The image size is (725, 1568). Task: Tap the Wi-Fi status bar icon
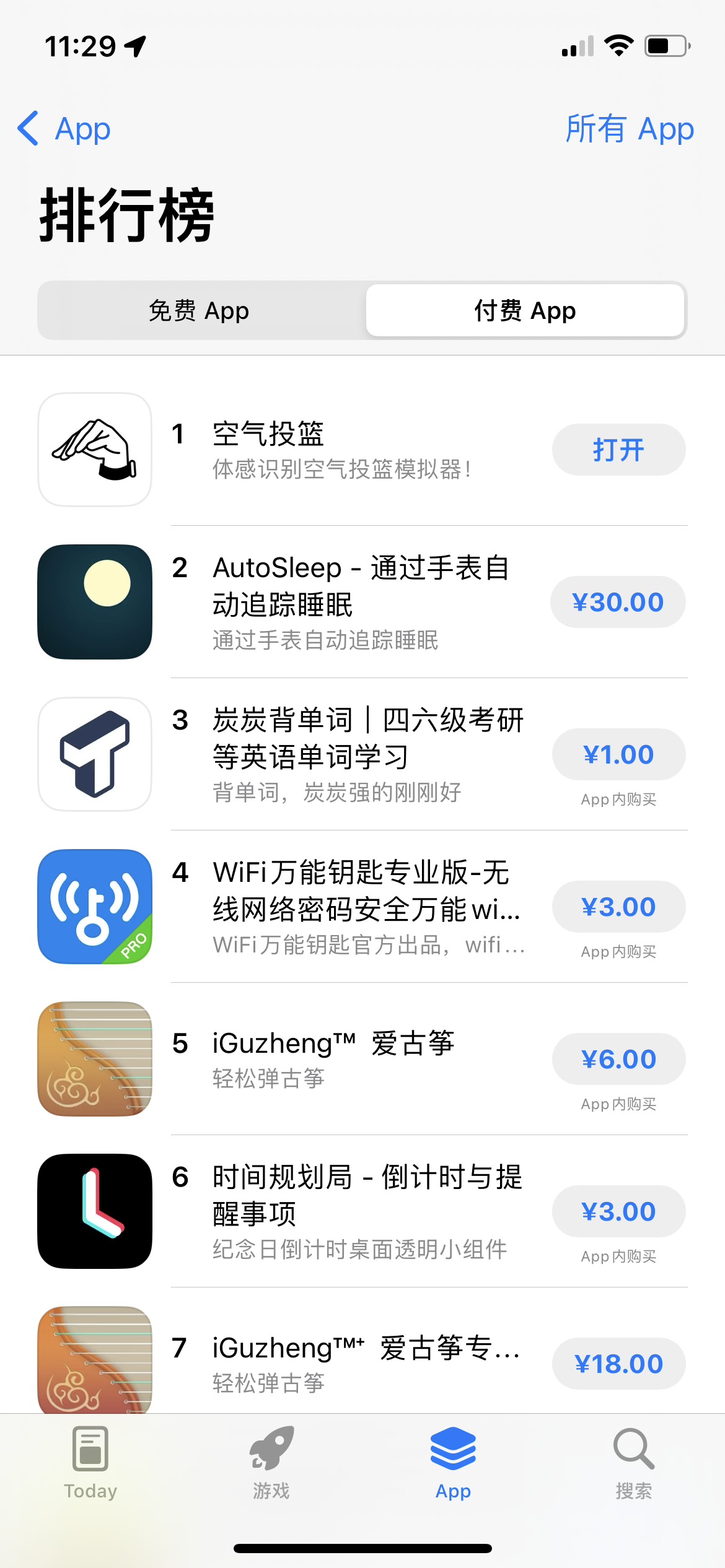[619, 45]
